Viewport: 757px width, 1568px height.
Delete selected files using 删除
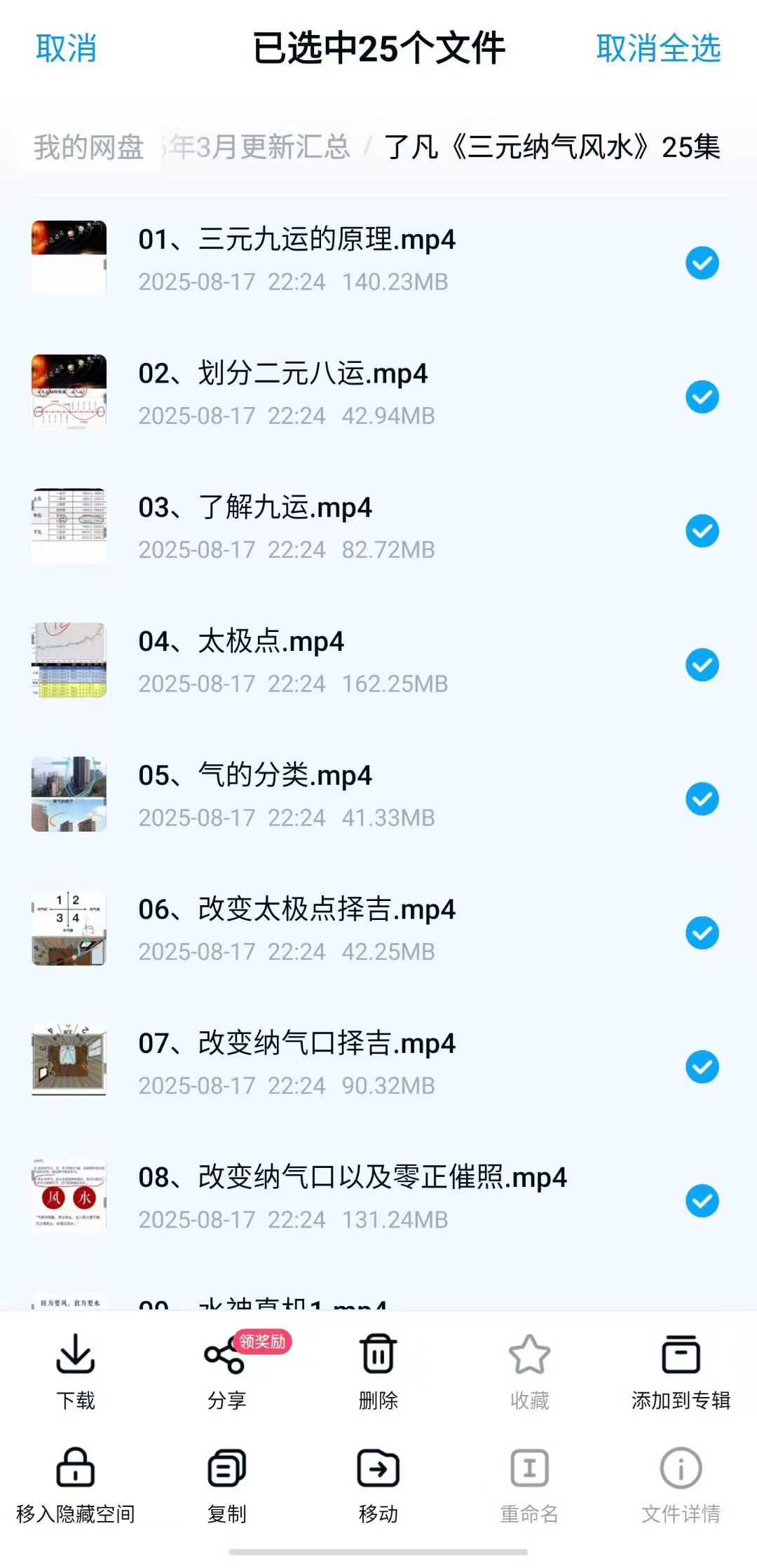pos(378,1370)
